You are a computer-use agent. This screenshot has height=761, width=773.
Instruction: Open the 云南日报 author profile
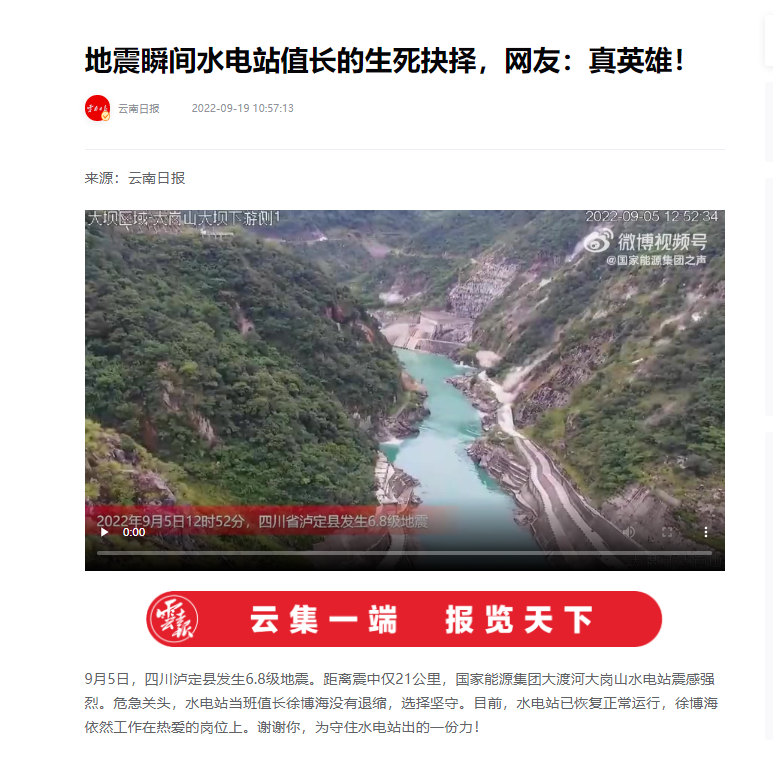tap(138, 108)
